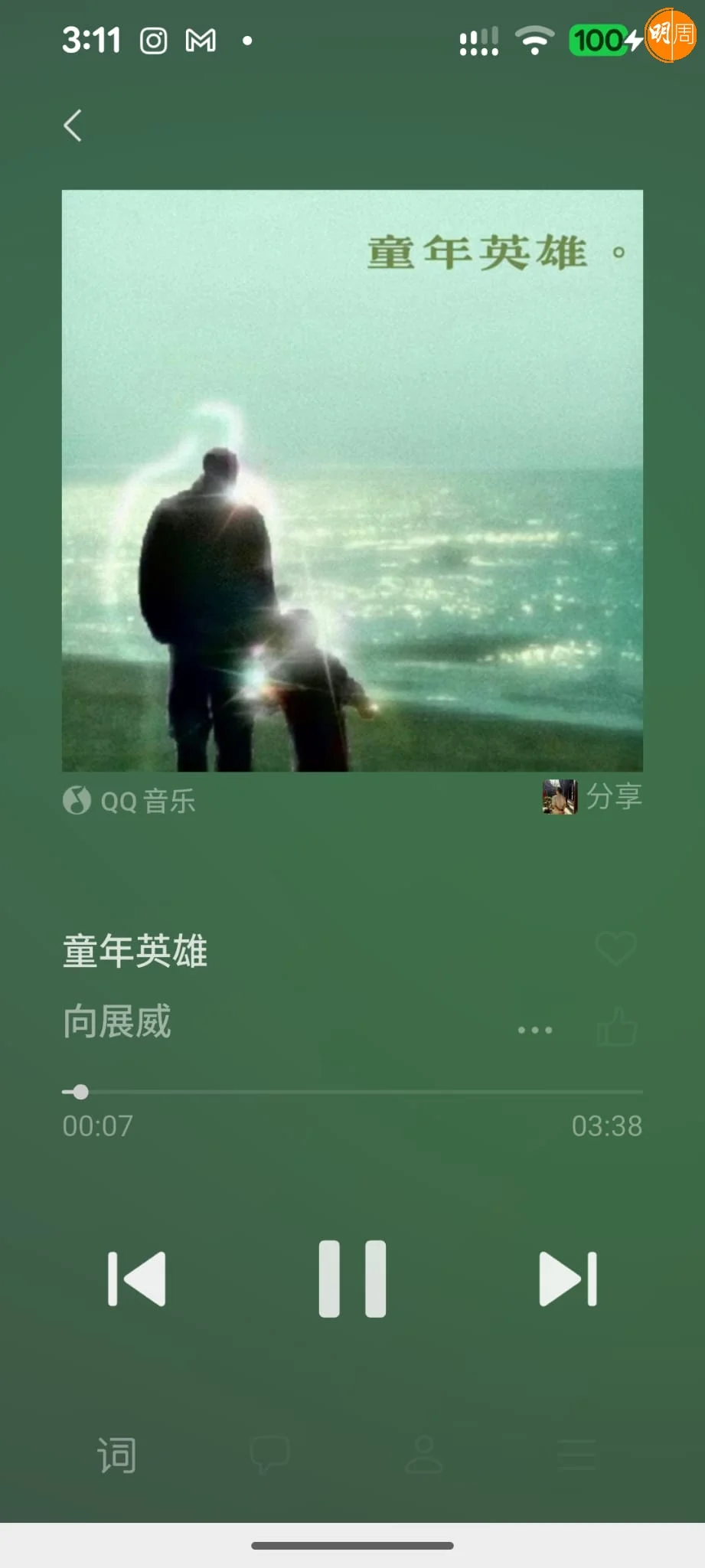
Task: Go to the previous track
Action: coord(137,1279)
